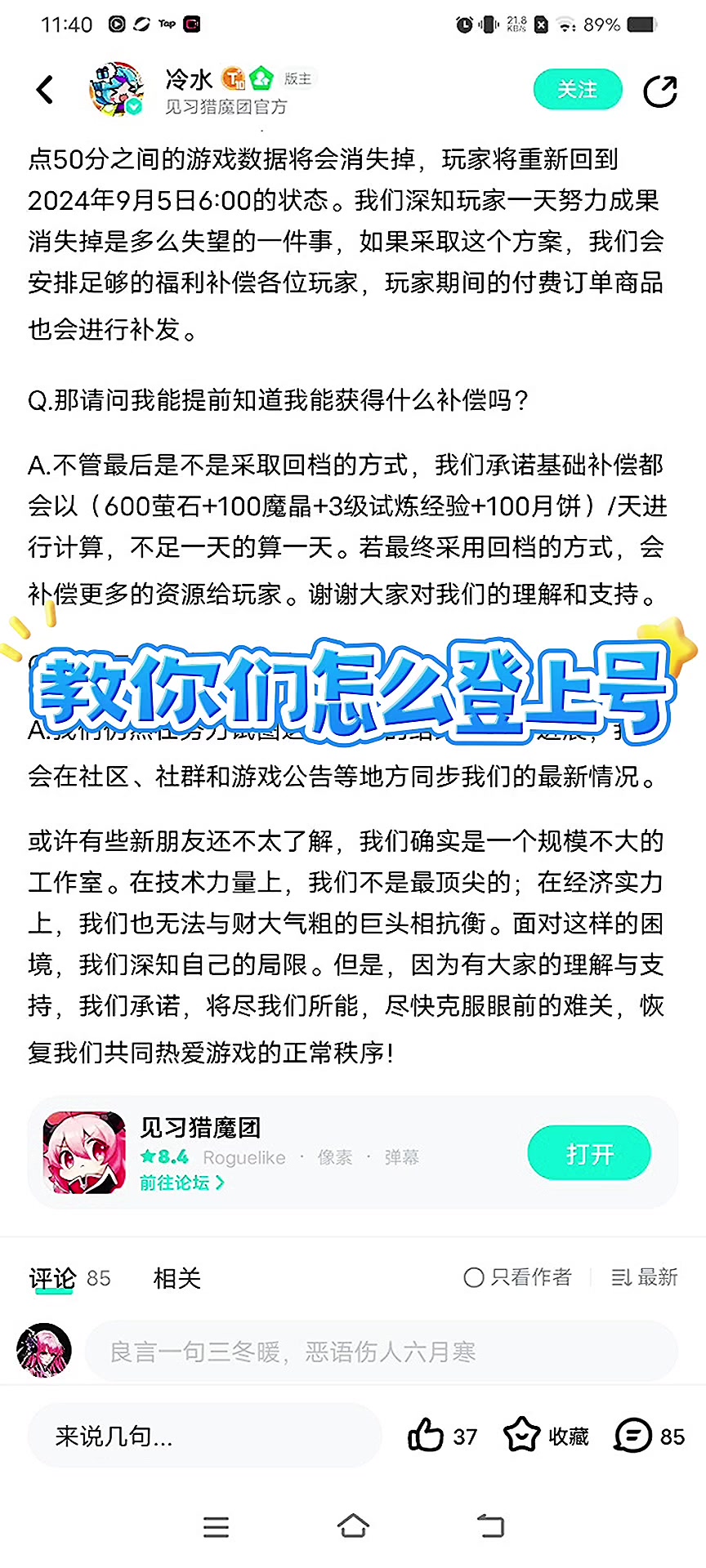Open 冷水's profile avatar
706x1568 pixels.
(x=116, y=89)
